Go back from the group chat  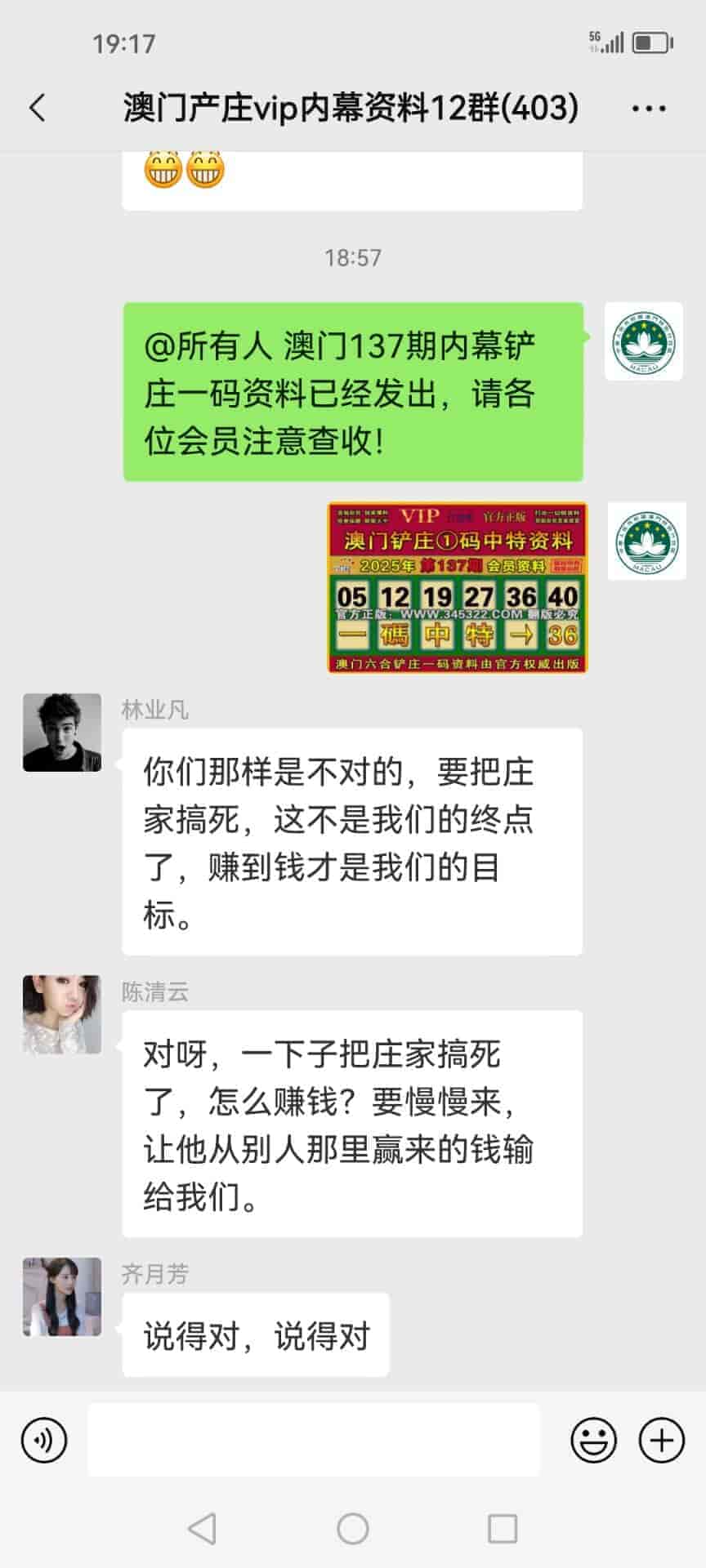(x=38, y=108)
